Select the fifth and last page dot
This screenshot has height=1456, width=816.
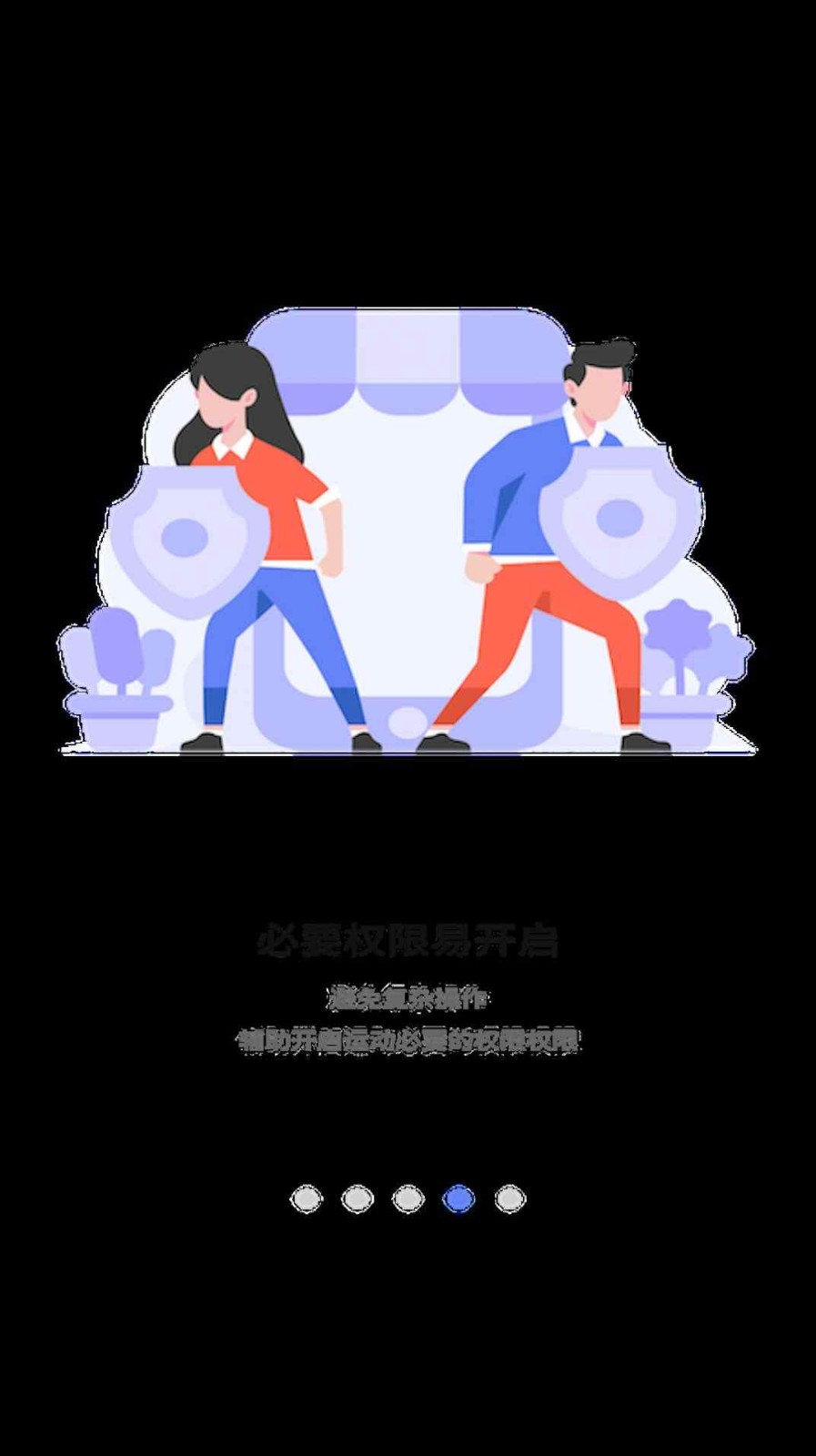tap(510, 1198)
